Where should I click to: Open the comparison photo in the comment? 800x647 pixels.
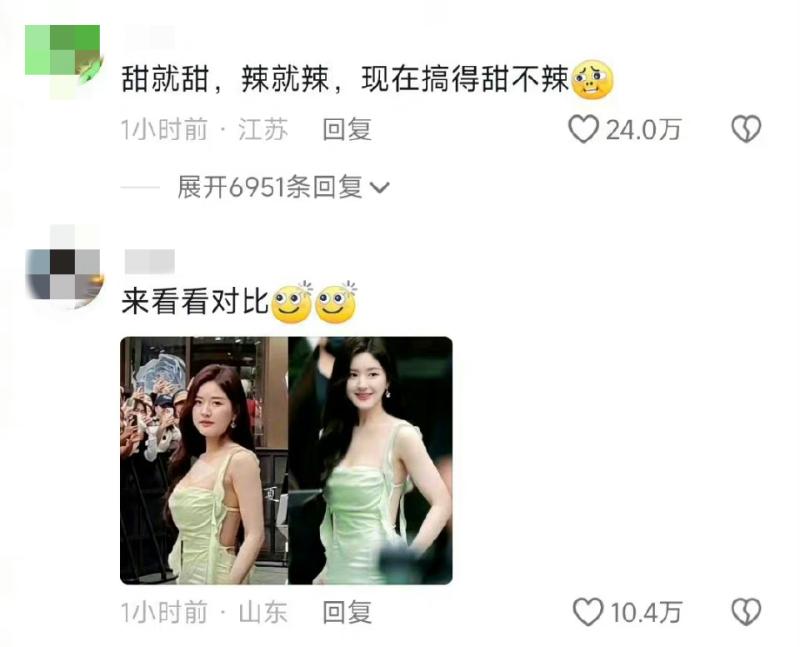[x=286, y=460]
